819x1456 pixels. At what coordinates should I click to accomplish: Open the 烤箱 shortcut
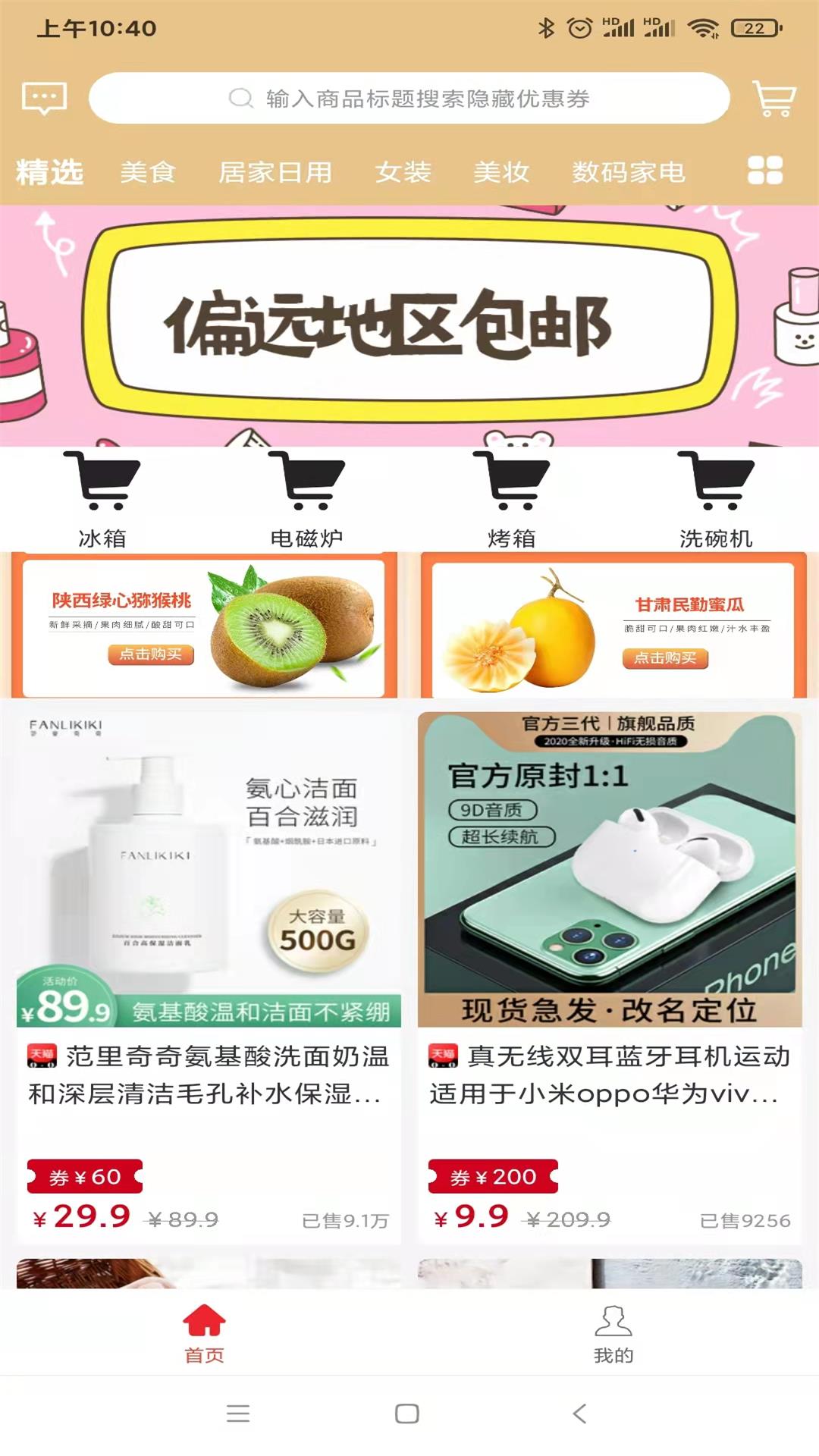(511, 498)
